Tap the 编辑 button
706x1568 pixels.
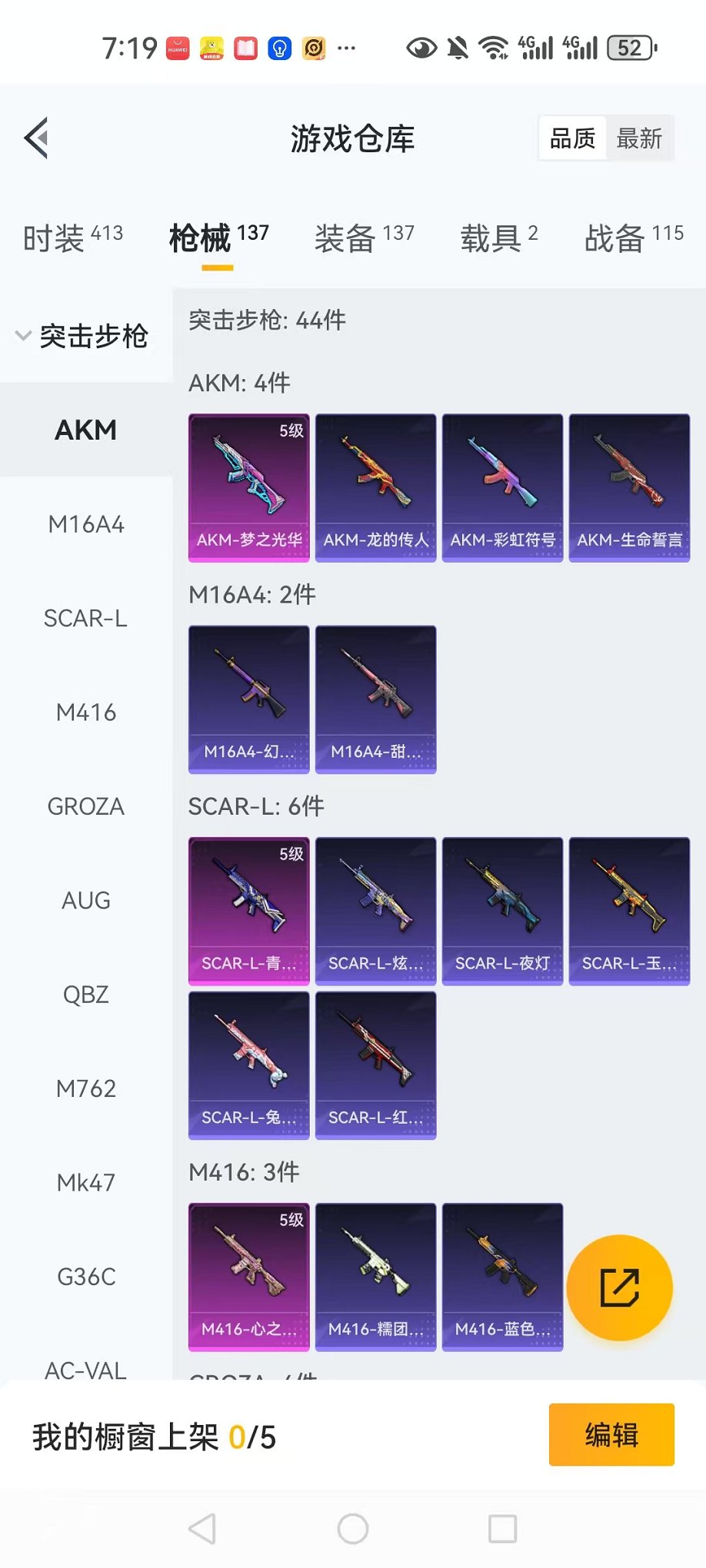pos(611,1434)
